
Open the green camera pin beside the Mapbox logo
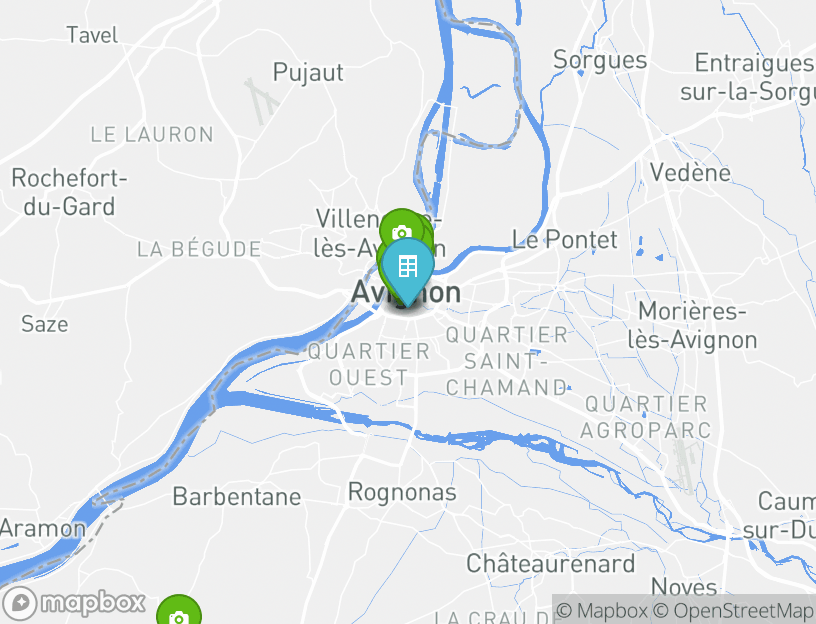(178, 614)
